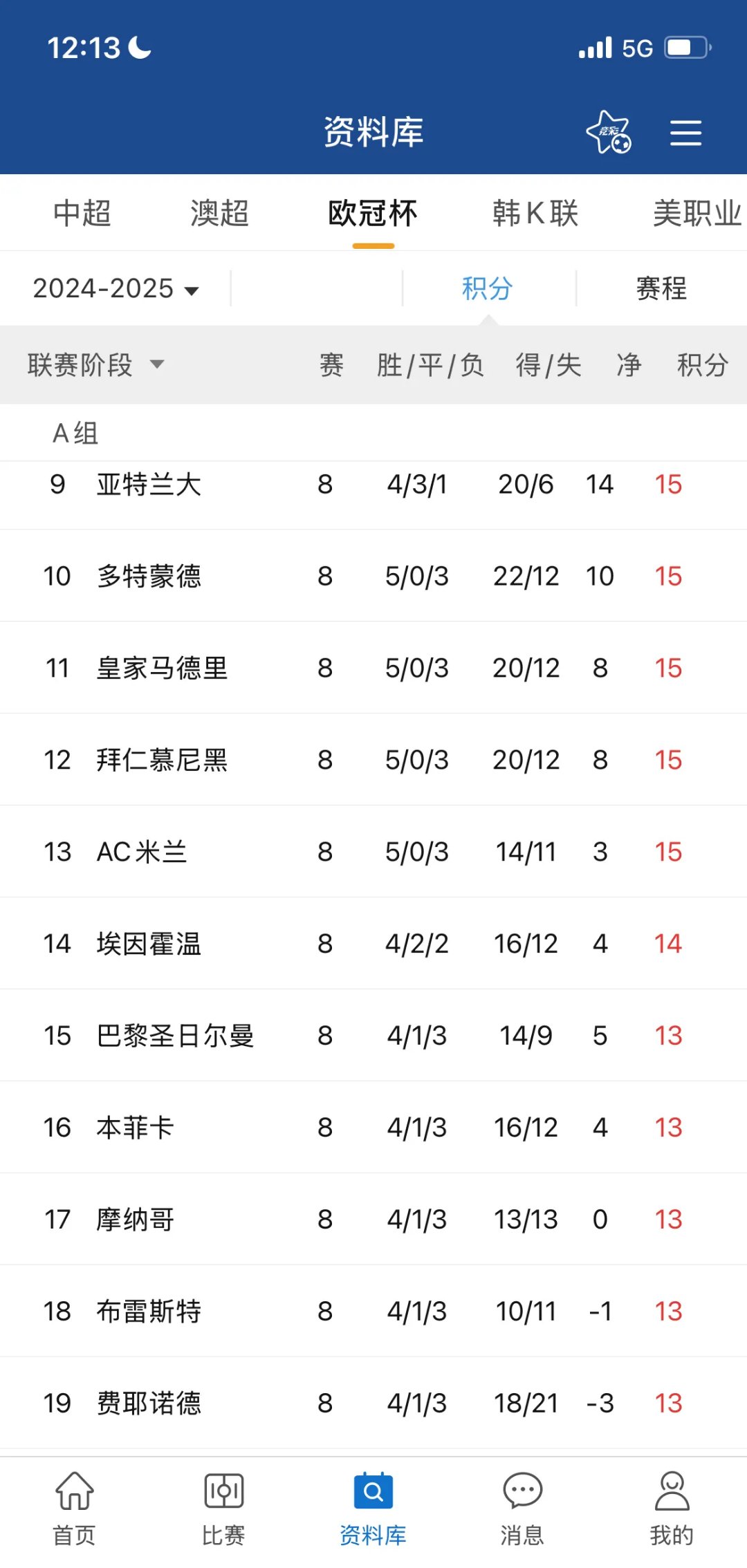Tap the battery level indicator
The width and height of the screenshot is (747, 1568).
coord(685,47)
